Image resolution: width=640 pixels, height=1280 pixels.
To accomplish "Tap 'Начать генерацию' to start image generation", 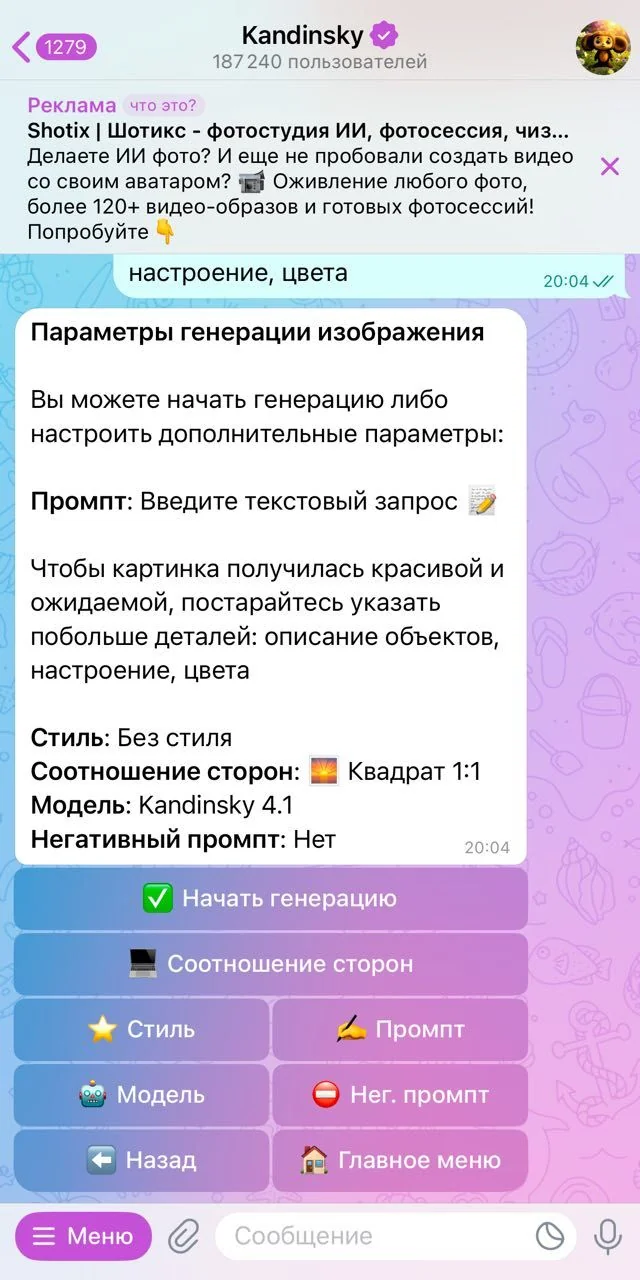I will pos(270,898).
